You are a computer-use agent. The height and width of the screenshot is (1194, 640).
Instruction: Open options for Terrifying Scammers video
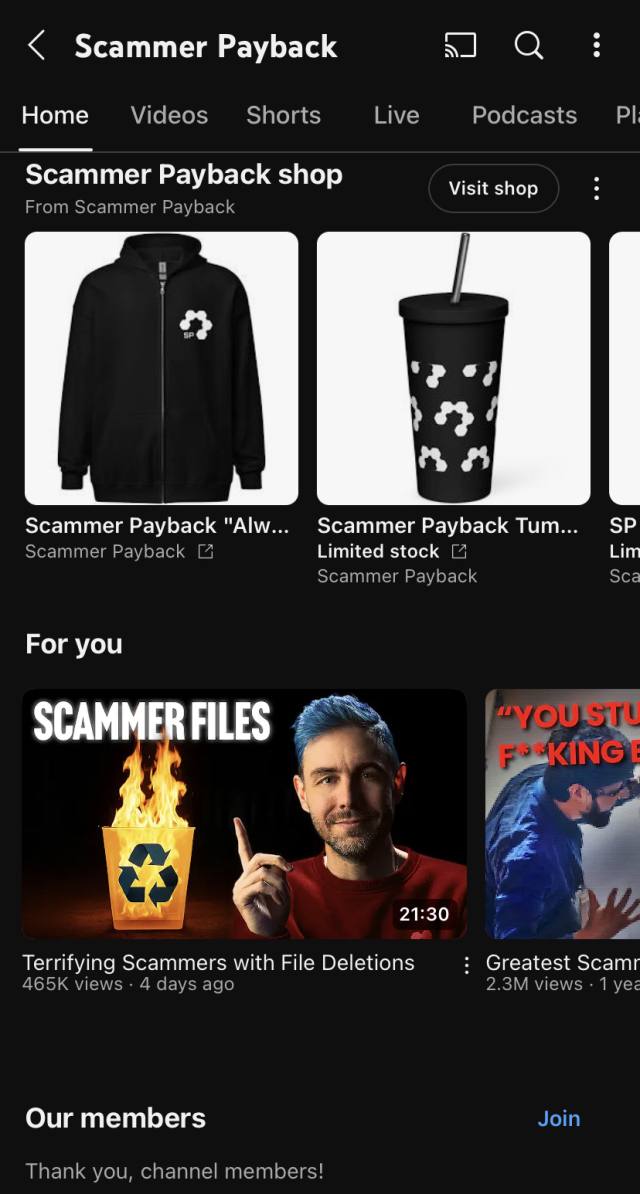(x=466, y=965)
